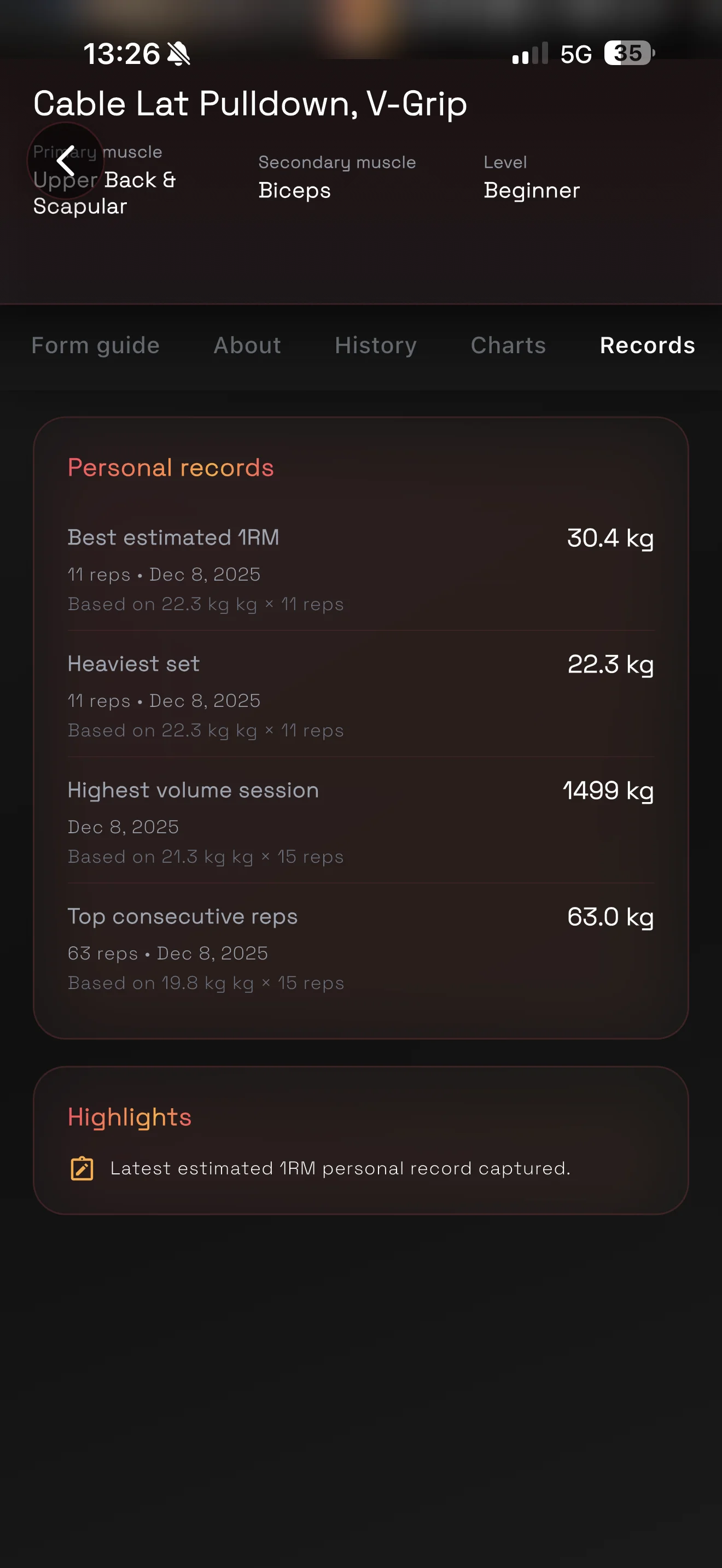
Task: Switch to the Charts tab
Action: click(x=508, y=345)
